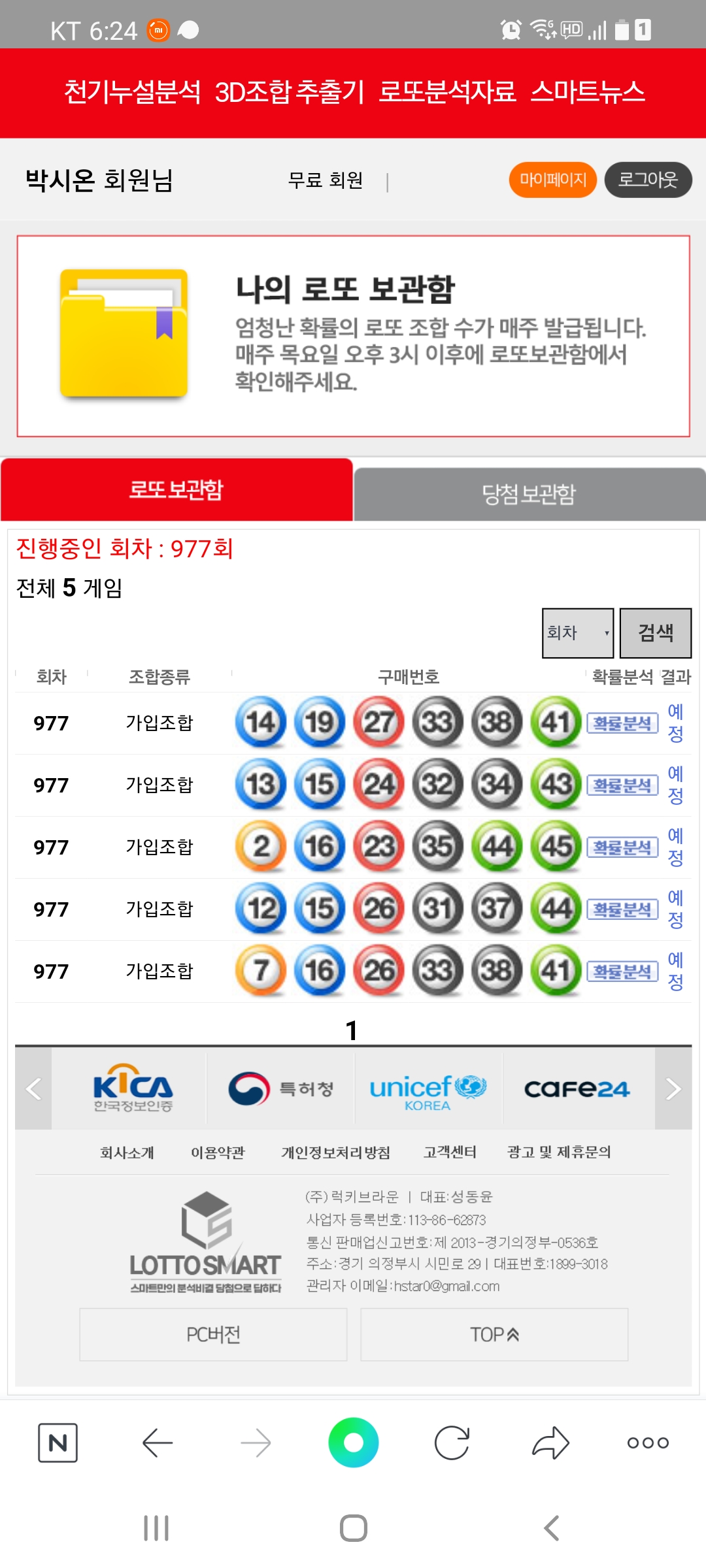Open the 개인정보처리방침 link
This screenshot has height=1568, width=706.
[x=335, y=1152]
